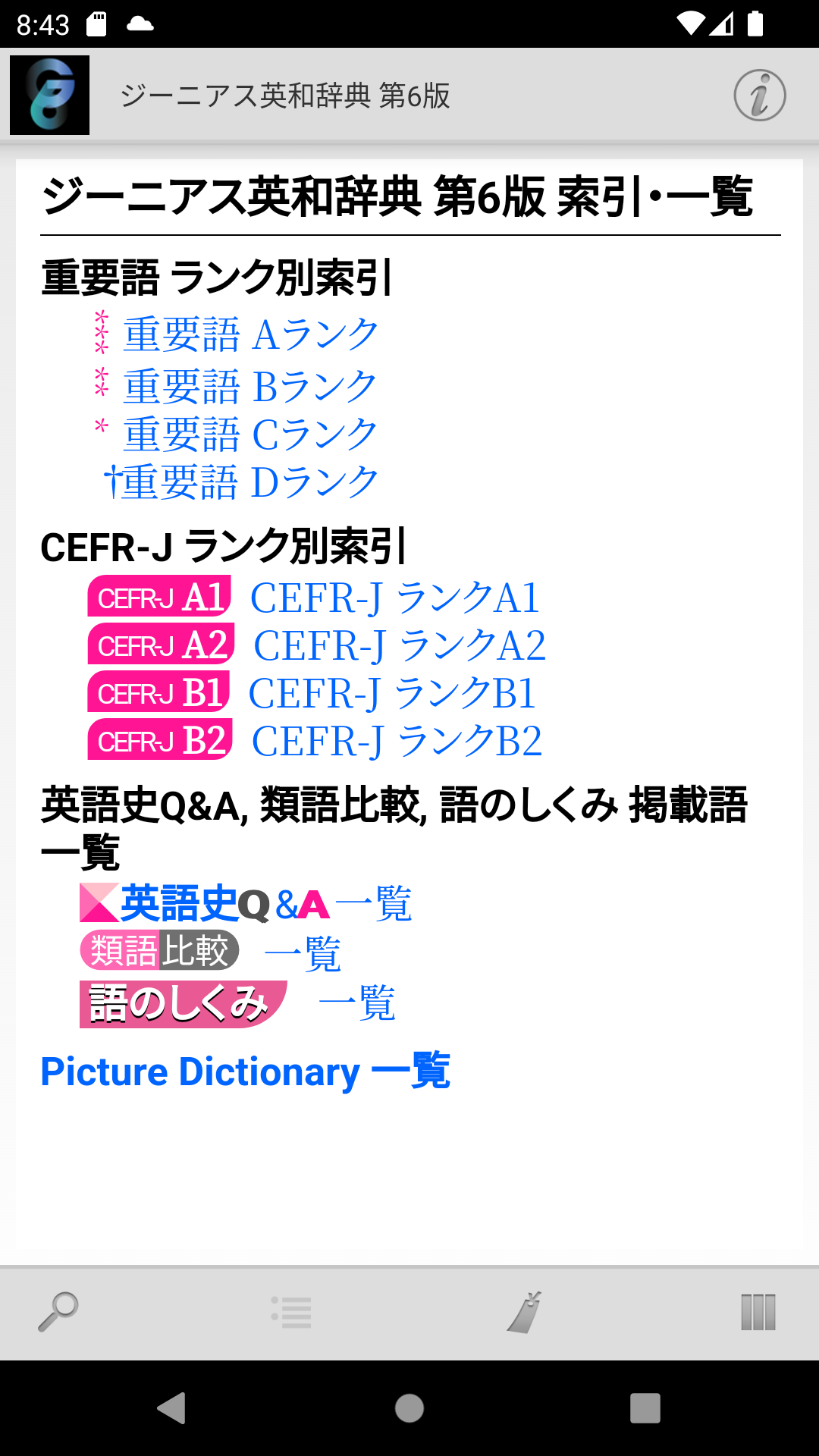
Task: Open 語のしくみ 一覧 link
Action: point(356,1003)
